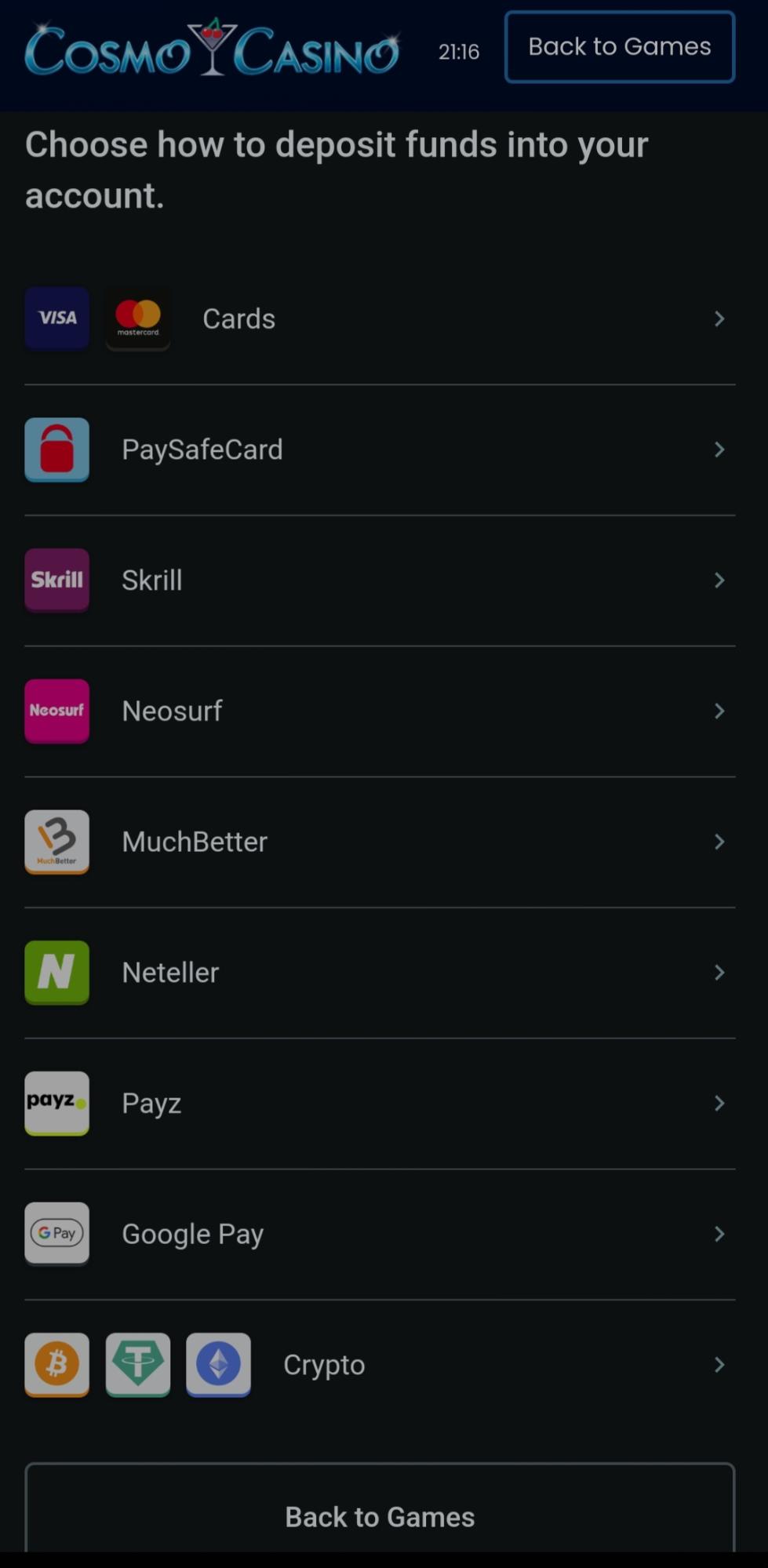
Task: Click the bottom Back to Games button
Action: click(x=380, y=1515)
